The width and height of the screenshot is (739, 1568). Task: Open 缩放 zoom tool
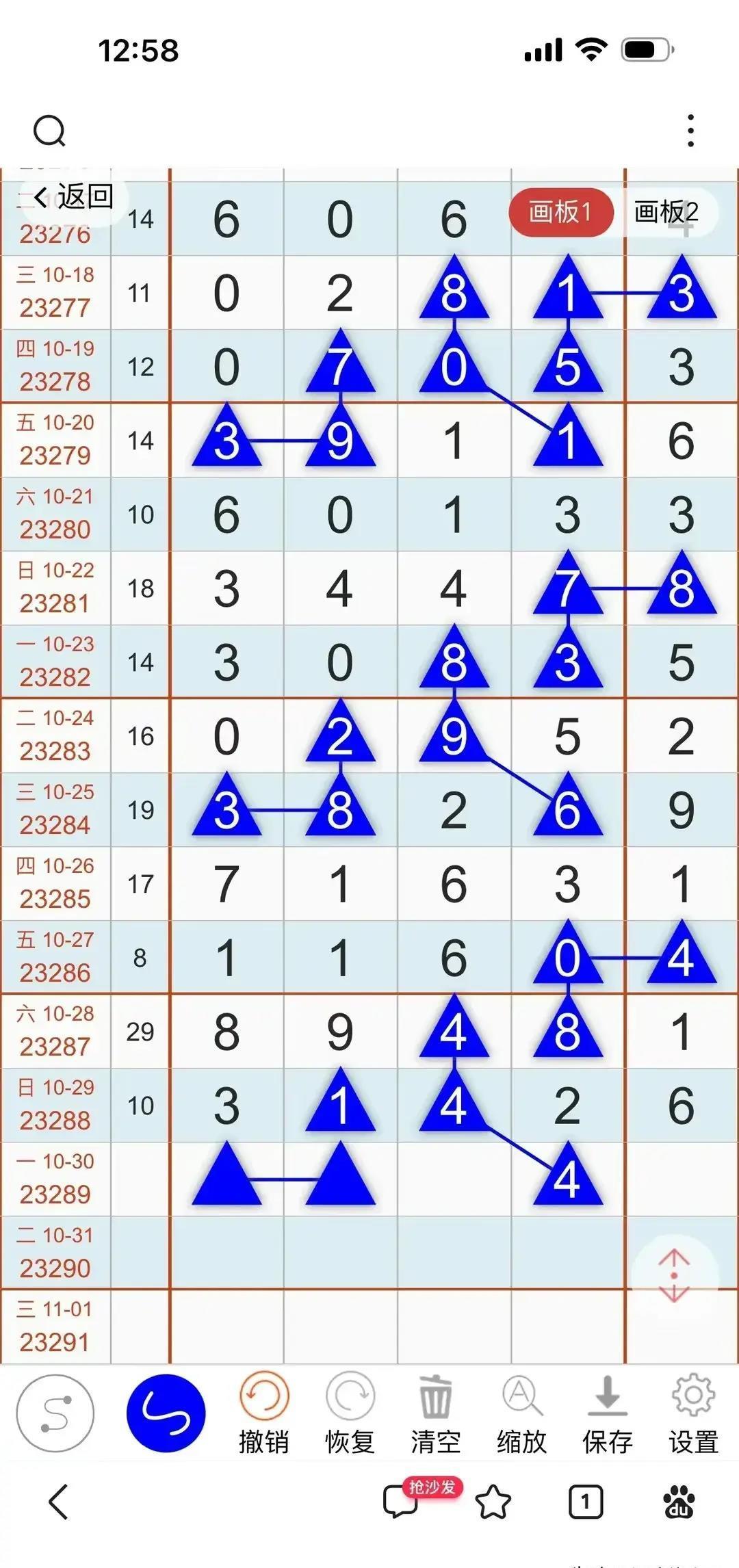point(522,1414)
